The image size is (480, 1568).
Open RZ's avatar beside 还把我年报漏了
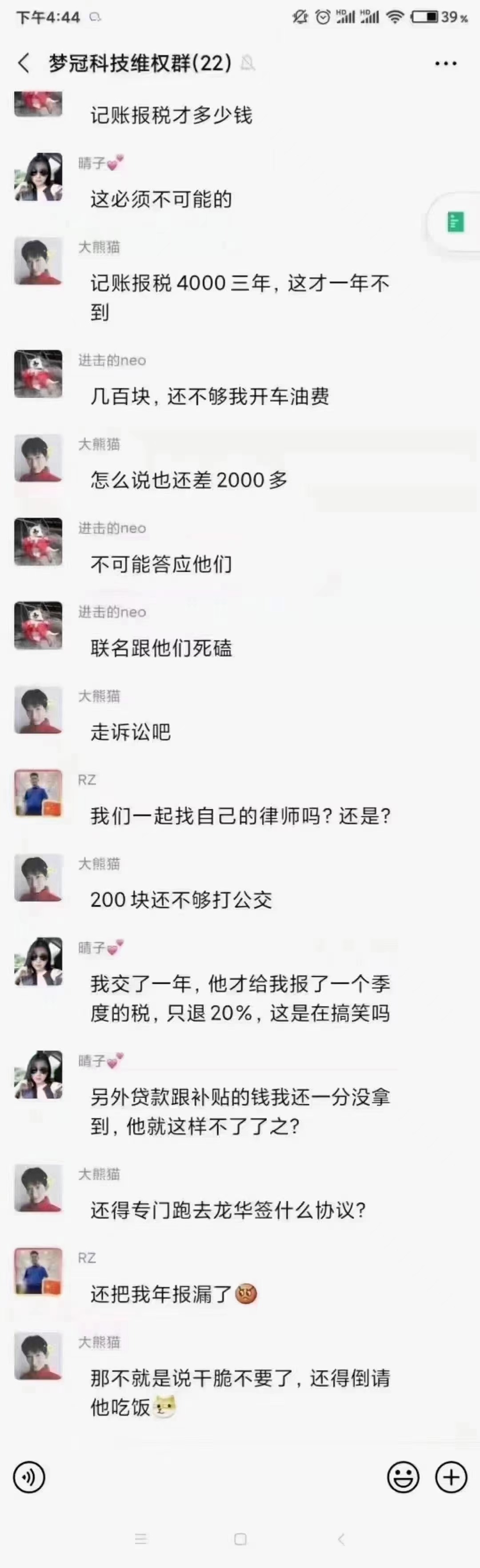[38, 1272]
